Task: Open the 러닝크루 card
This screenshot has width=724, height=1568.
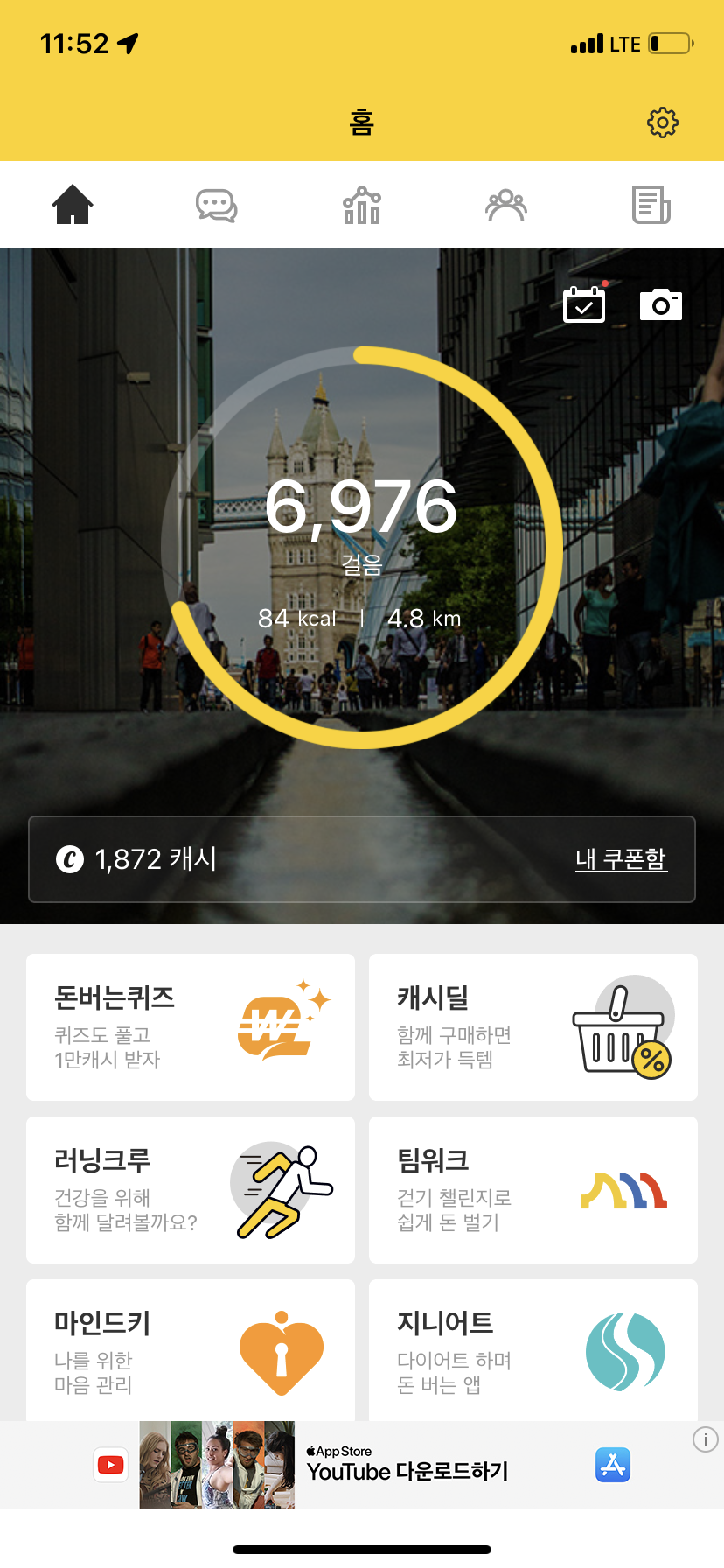Action: pos(191,1190)
